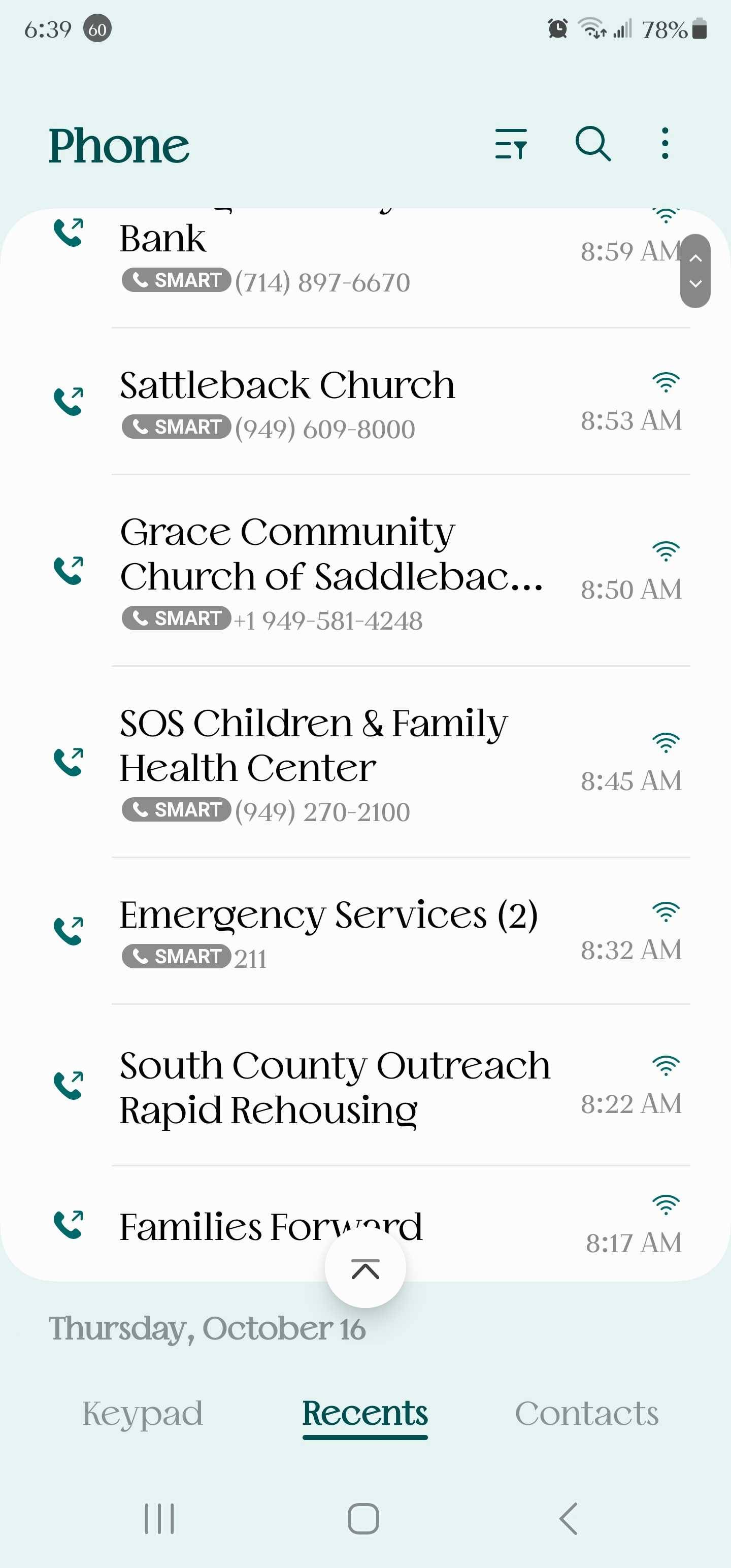Select the Recents tab
Screen dimensions: 731x1568
(x=365, y=1414)
